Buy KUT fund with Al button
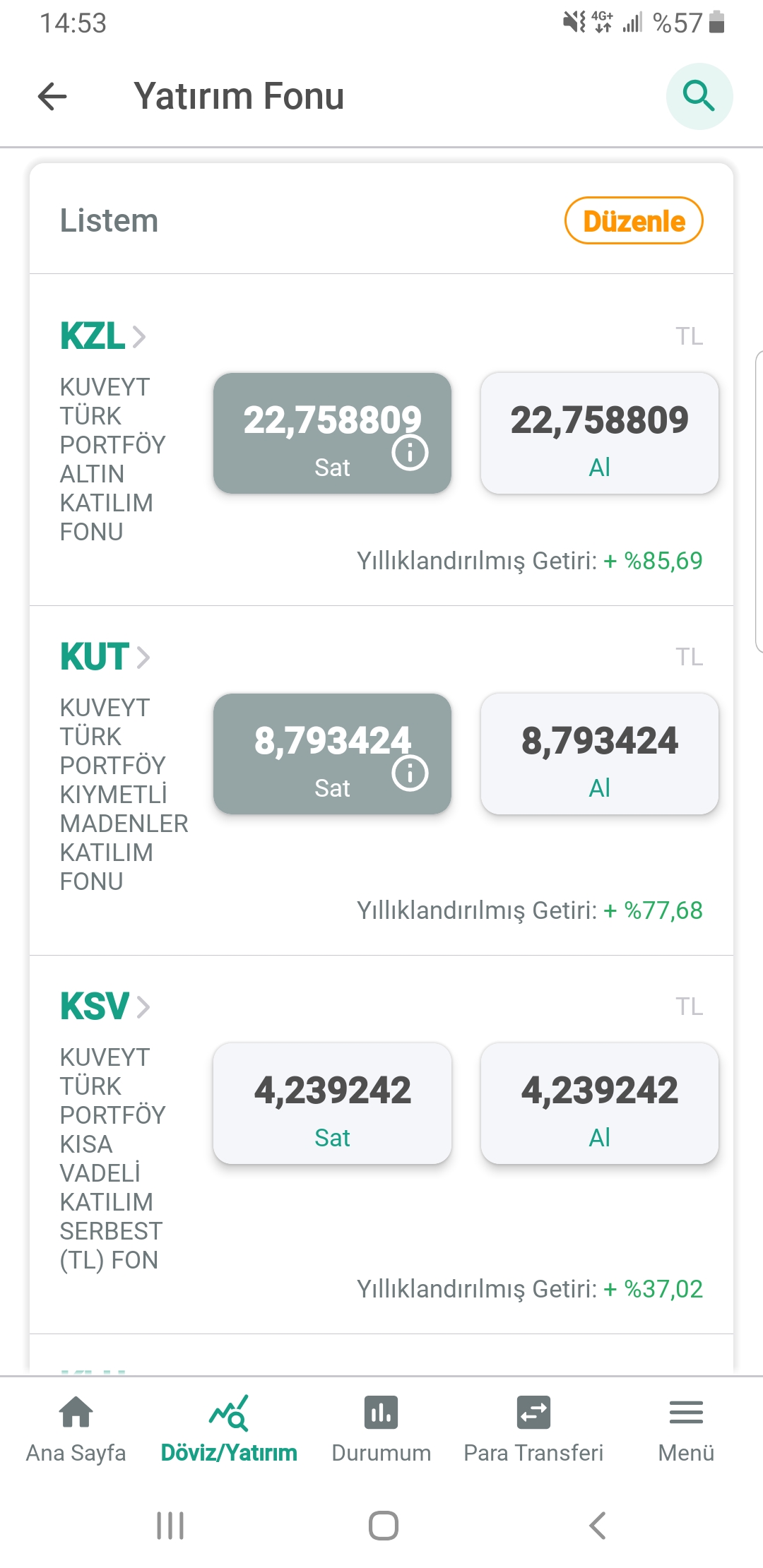Viewport: 763px width, 1568px height. 599,754
